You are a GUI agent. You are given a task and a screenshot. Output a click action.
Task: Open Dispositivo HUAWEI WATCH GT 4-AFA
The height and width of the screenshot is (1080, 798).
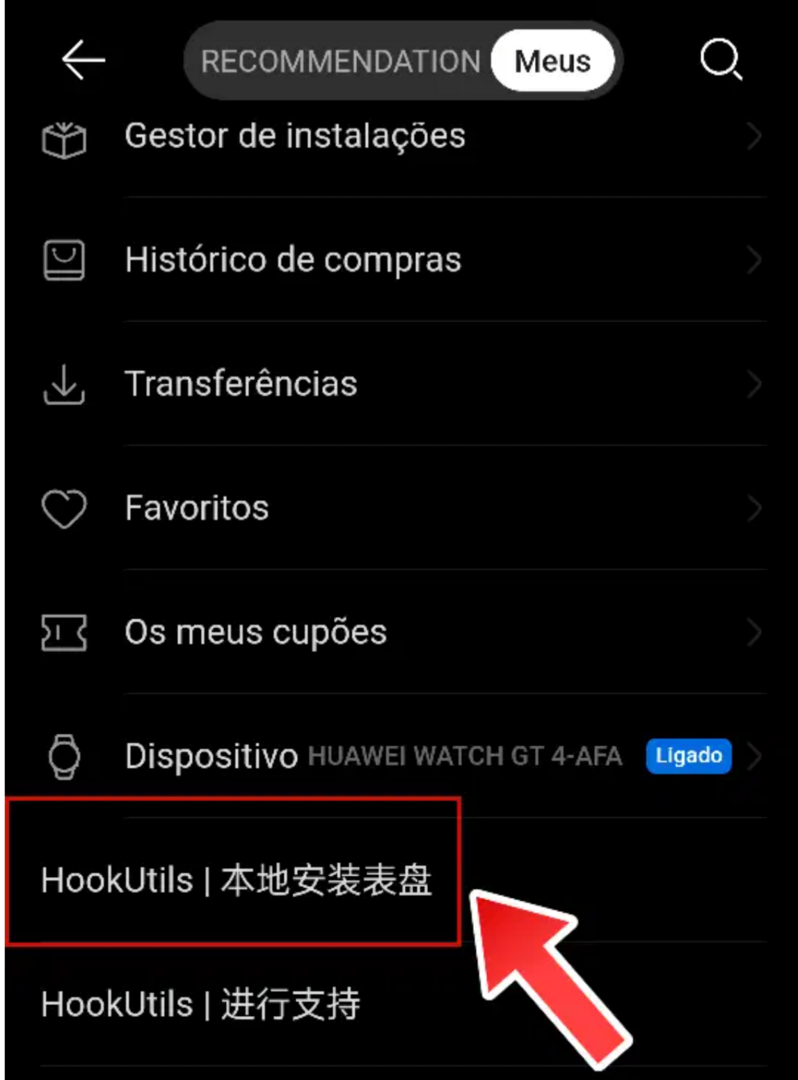[373, 756]
